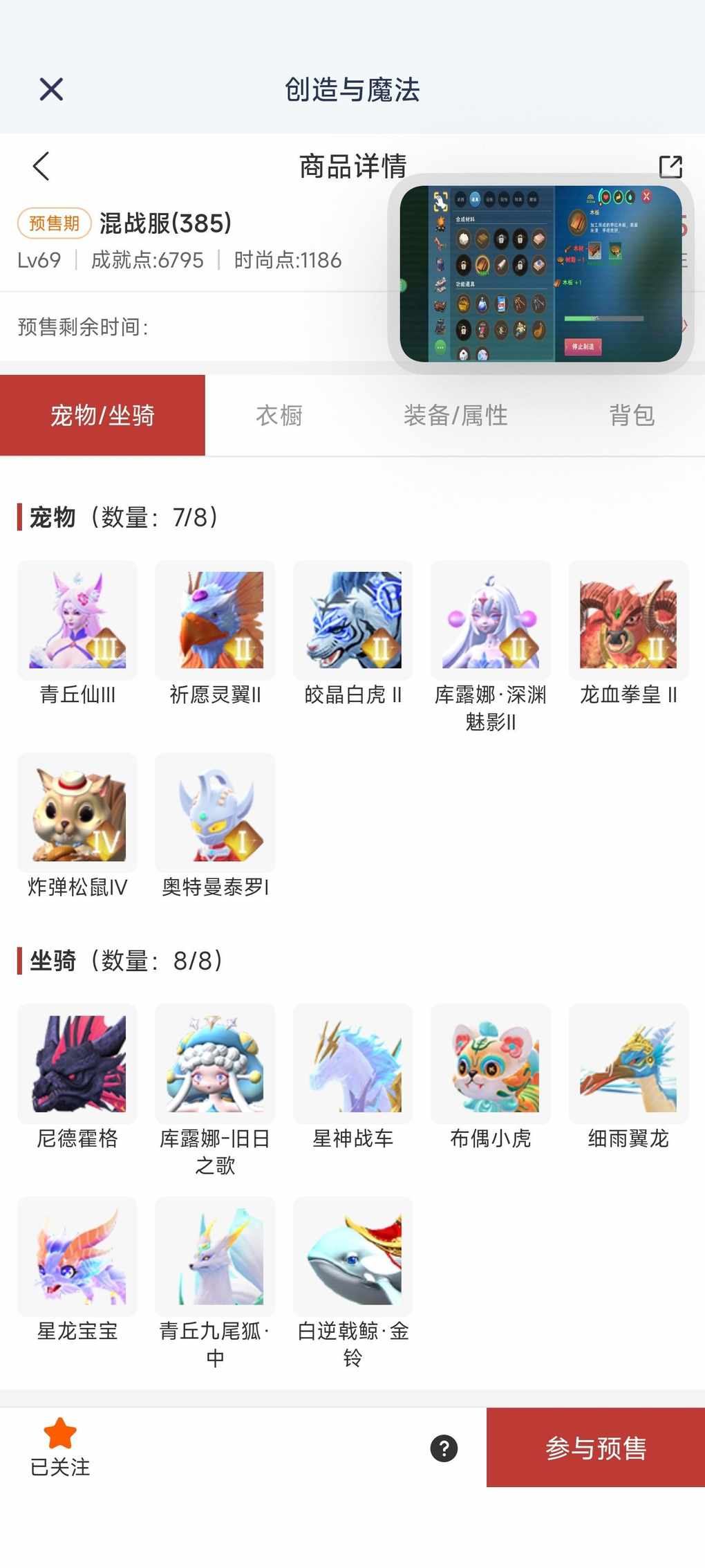
Task: Switch to the 衣橱 tab
Action: pos(279,415)
